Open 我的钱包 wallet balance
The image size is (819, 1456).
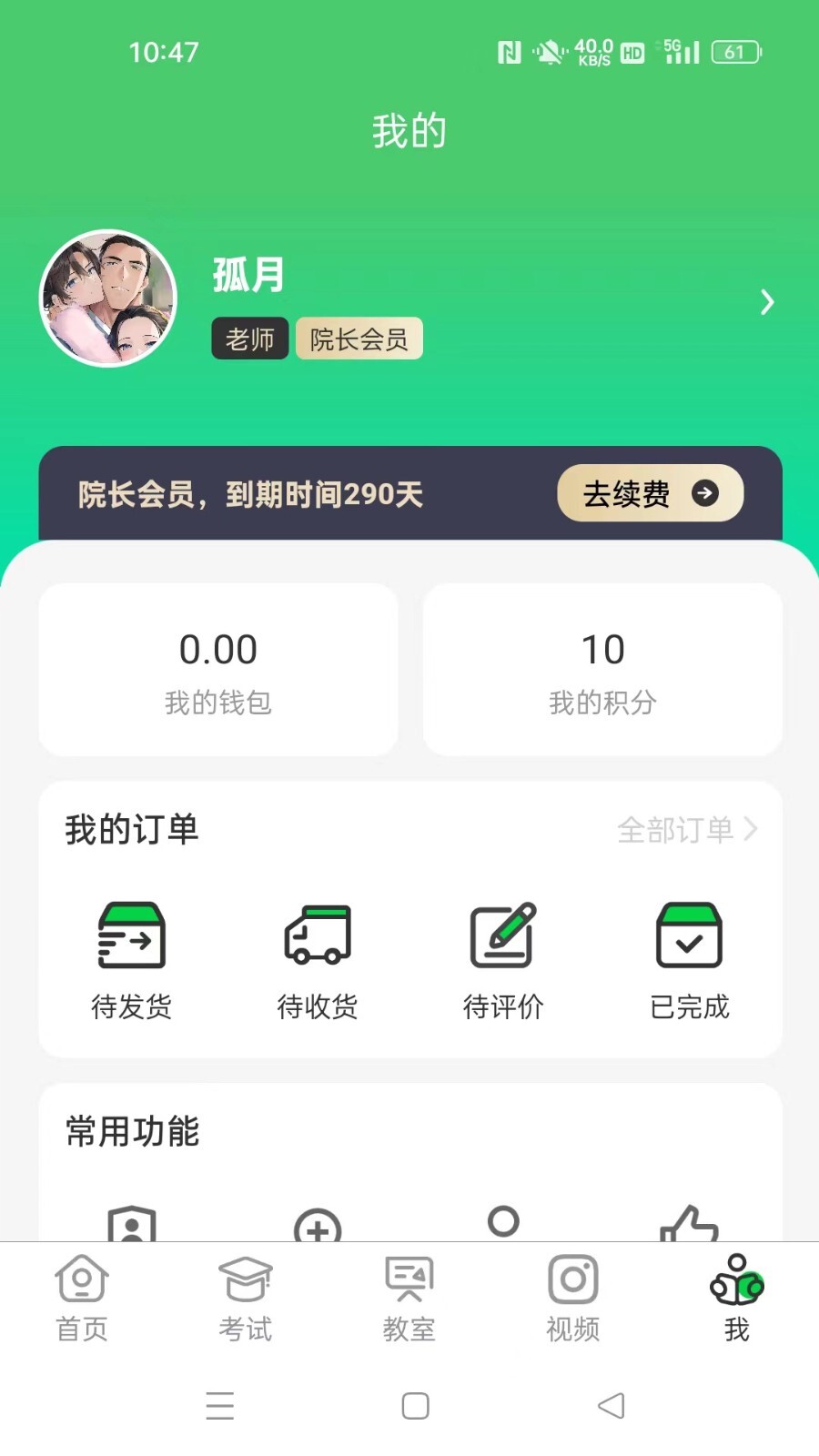point(218,671)
